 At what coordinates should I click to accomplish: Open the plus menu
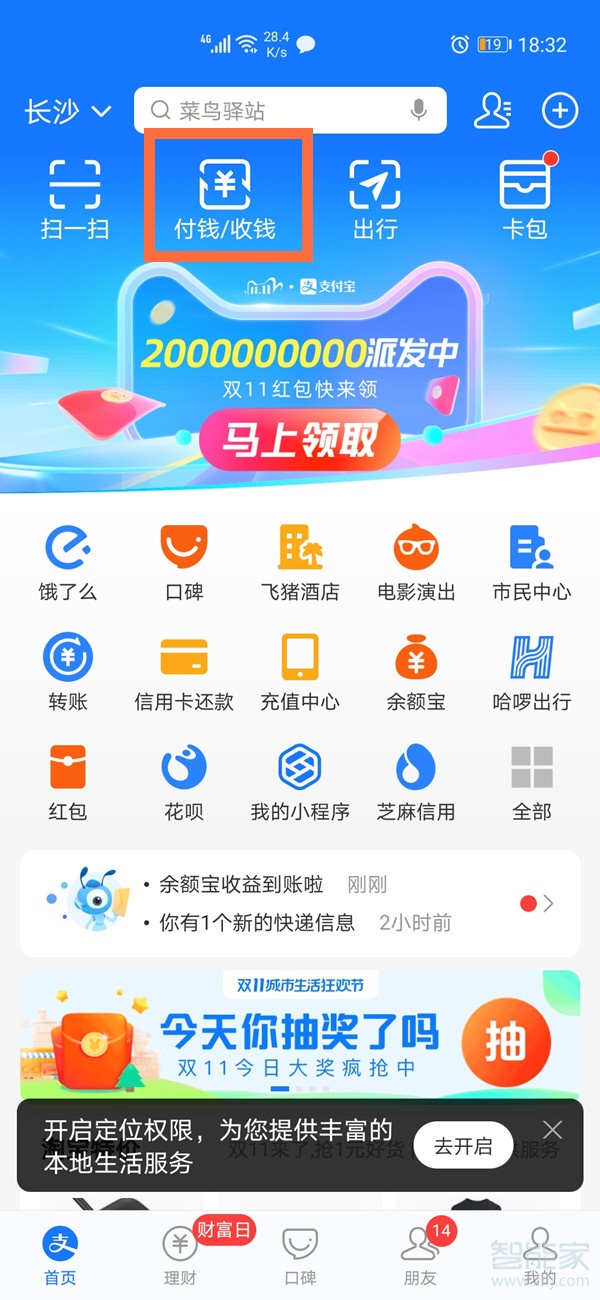pos(560,111)
